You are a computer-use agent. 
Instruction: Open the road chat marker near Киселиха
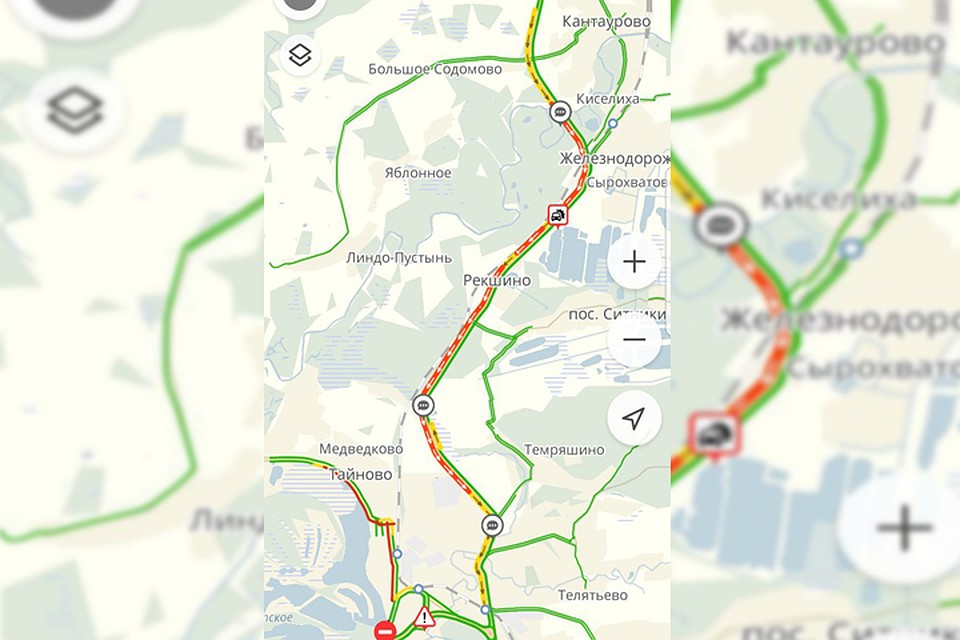click(560, 112)
